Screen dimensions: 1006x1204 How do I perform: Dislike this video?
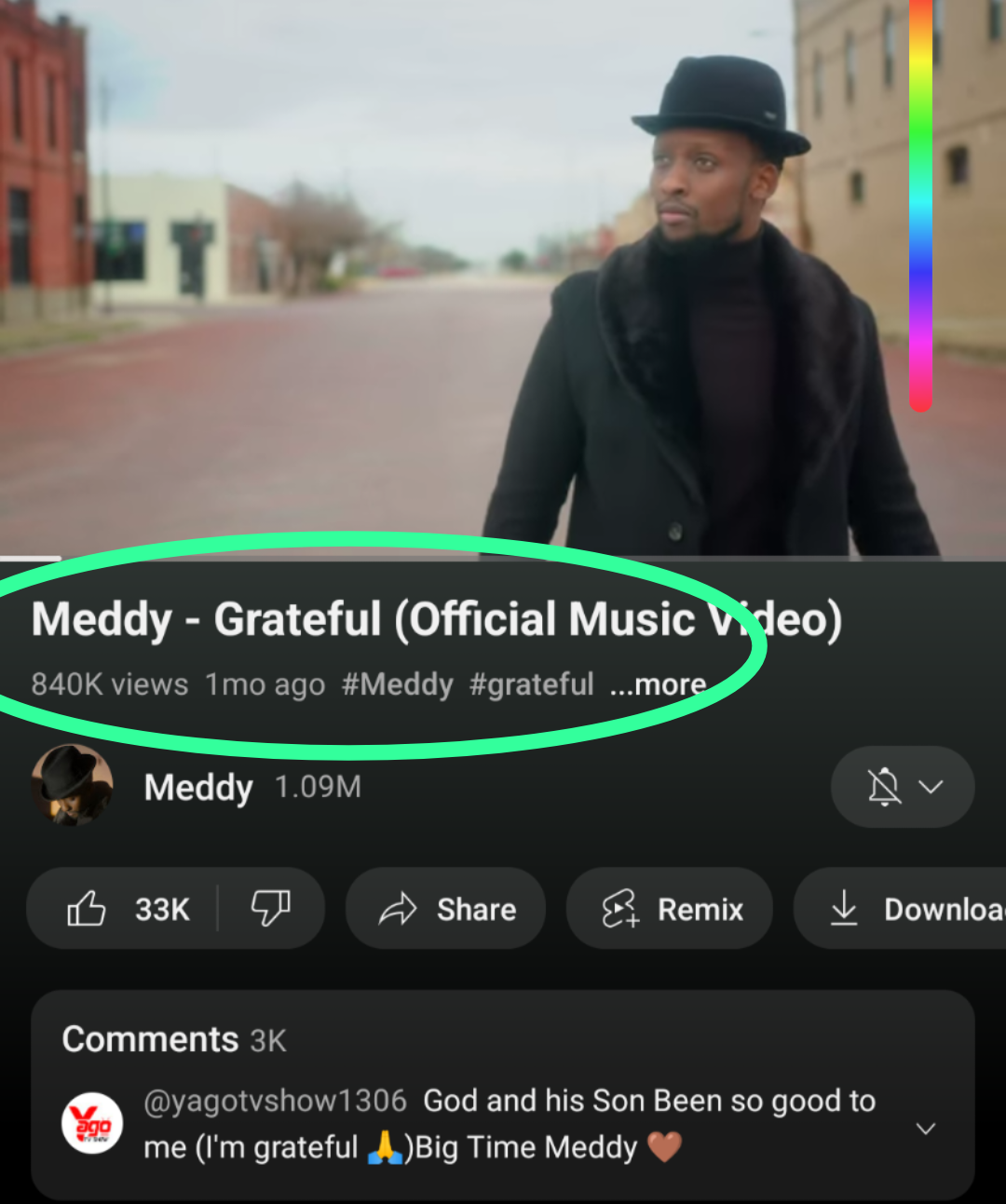271,908
